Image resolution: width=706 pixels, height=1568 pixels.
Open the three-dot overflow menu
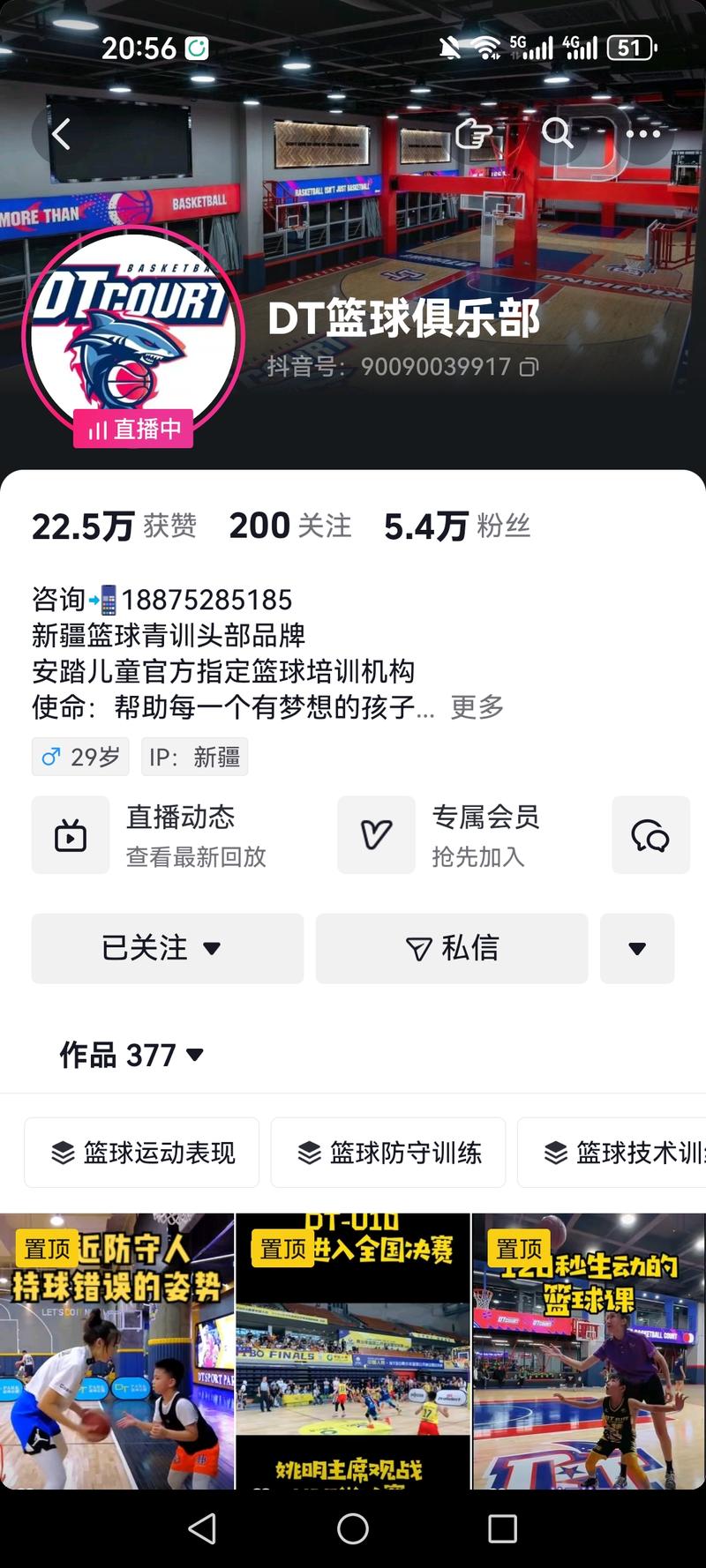[642, 134]
